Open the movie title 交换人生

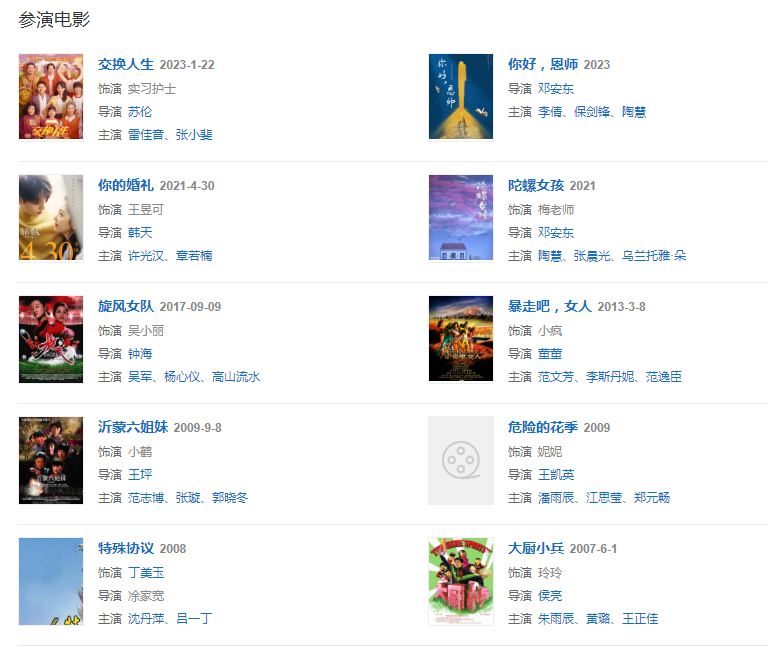coord(126,64)
